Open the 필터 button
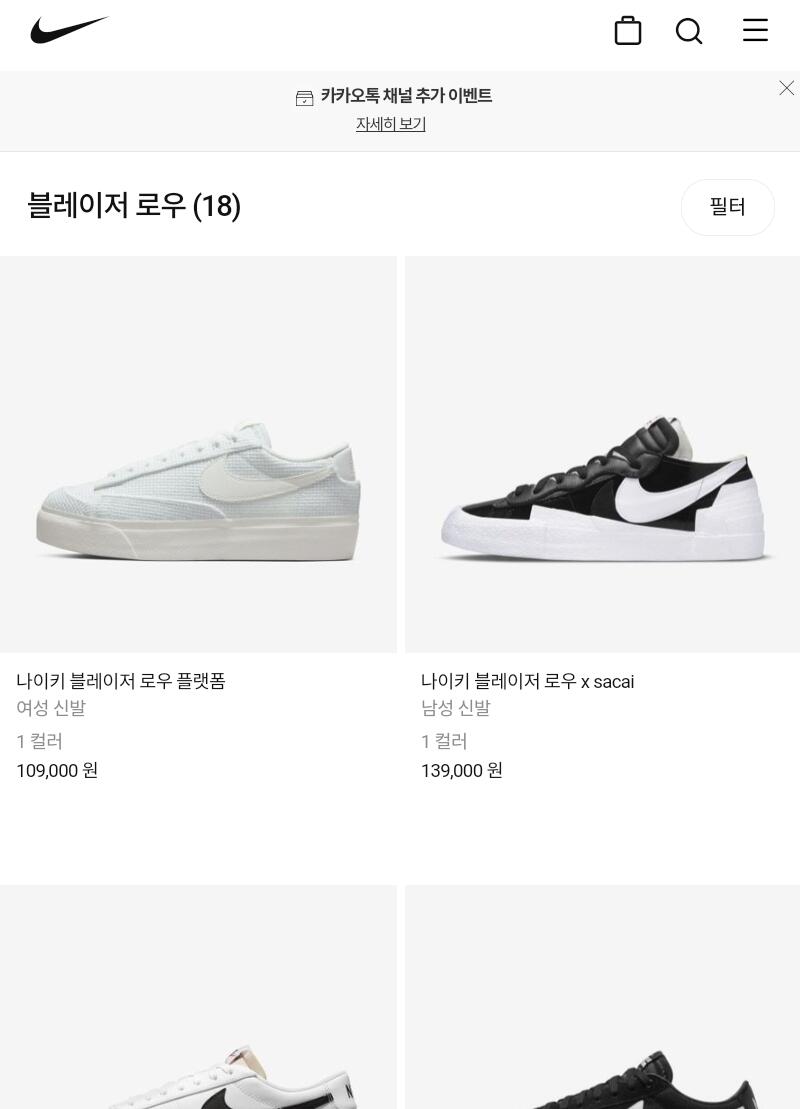The height and width of the screenshot is (1109, 800). [727, 207]
